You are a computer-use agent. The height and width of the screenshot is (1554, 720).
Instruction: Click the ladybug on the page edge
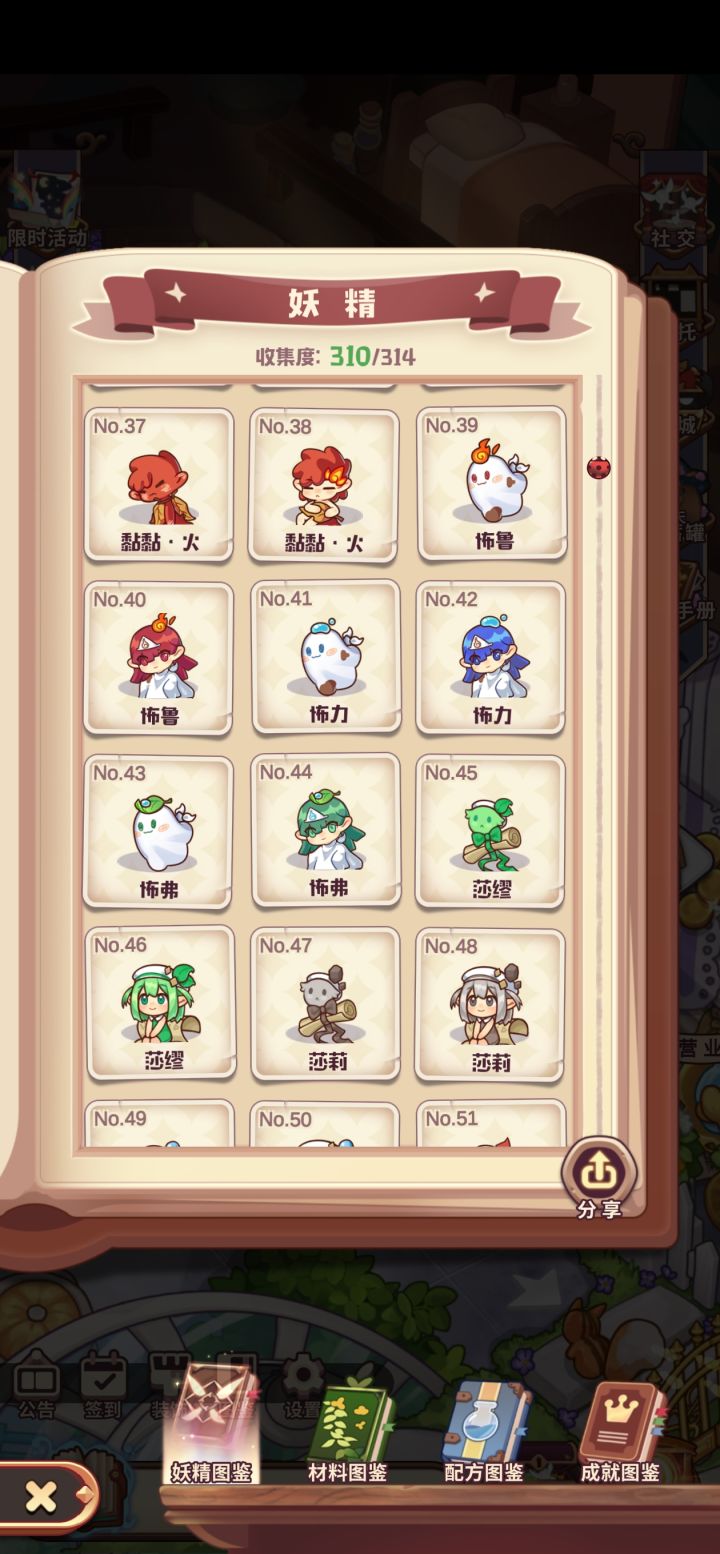[x=597, y=466]
